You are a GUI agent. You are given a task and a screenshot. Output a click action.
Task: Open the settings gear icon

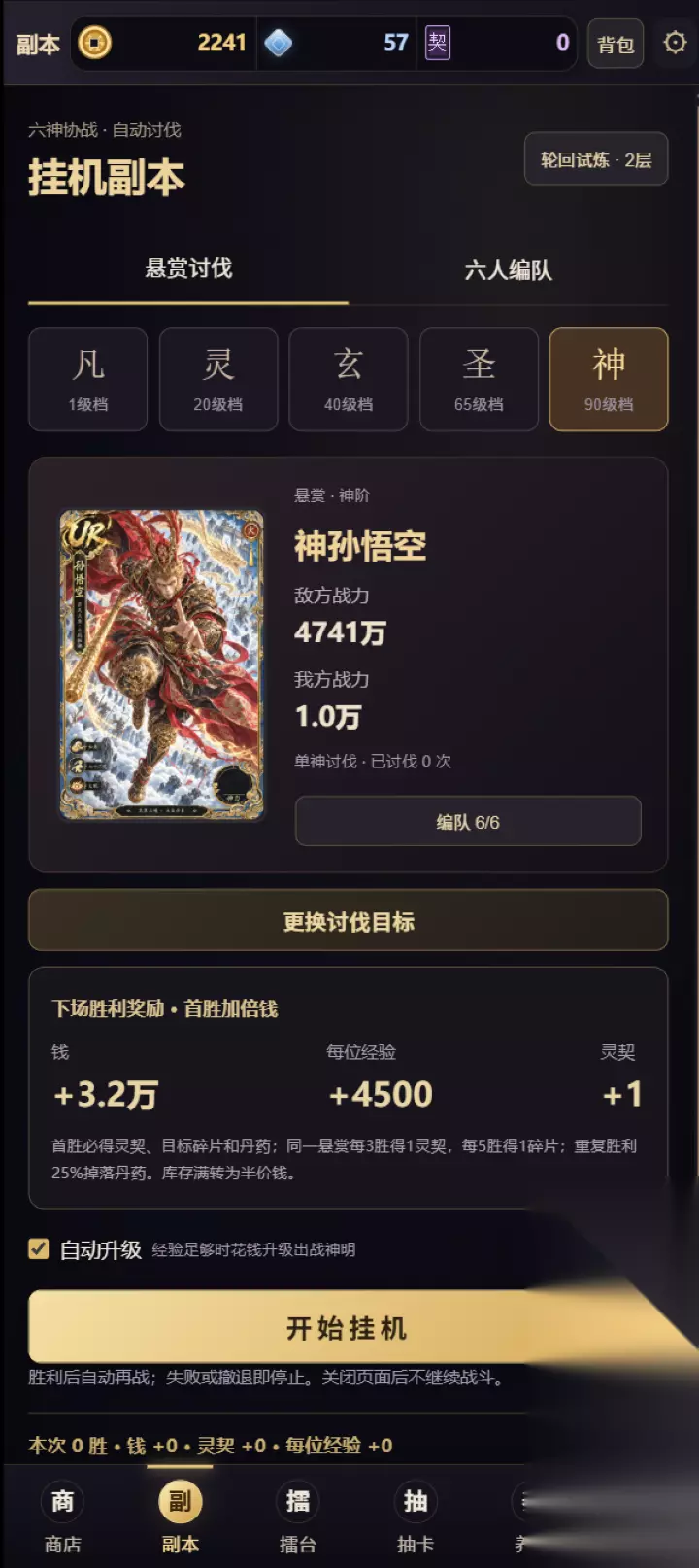[x=675, y=43]
